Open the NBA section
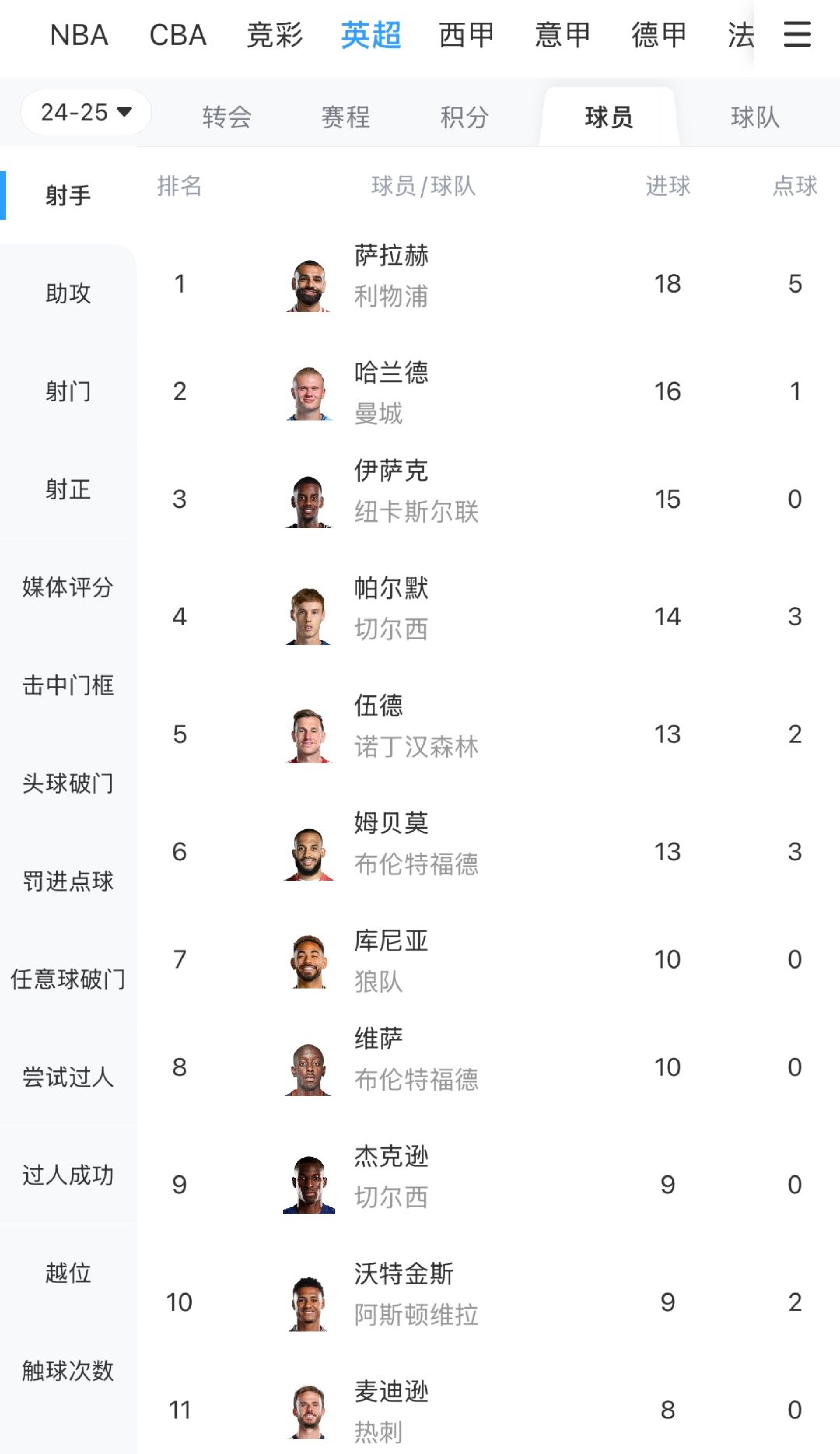The width and height of the screenshot is (840, 1454). (x=80, y=35)
